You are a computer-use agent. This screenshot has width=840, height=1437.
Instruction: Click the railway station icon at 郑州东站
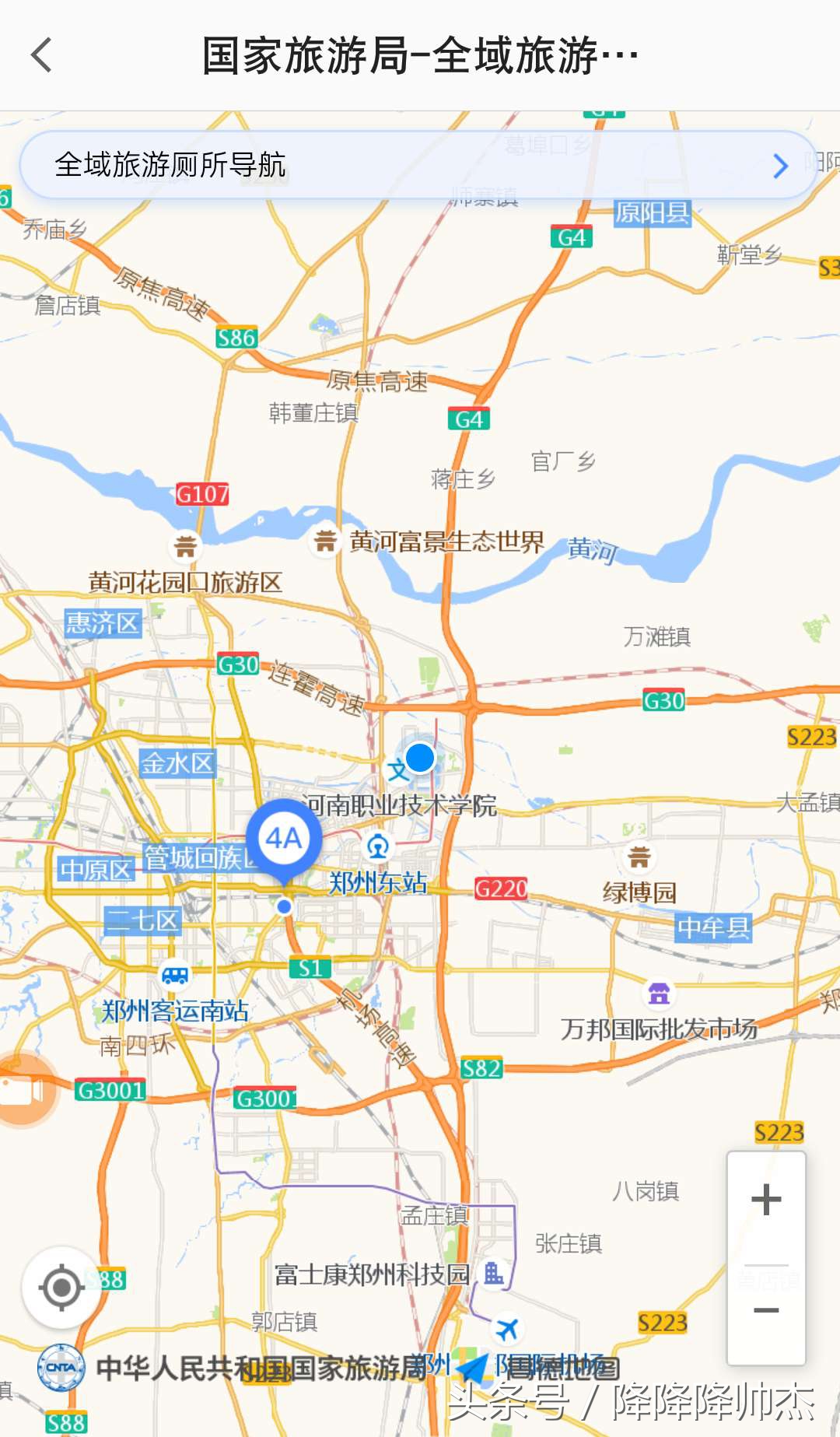[379, 848]
